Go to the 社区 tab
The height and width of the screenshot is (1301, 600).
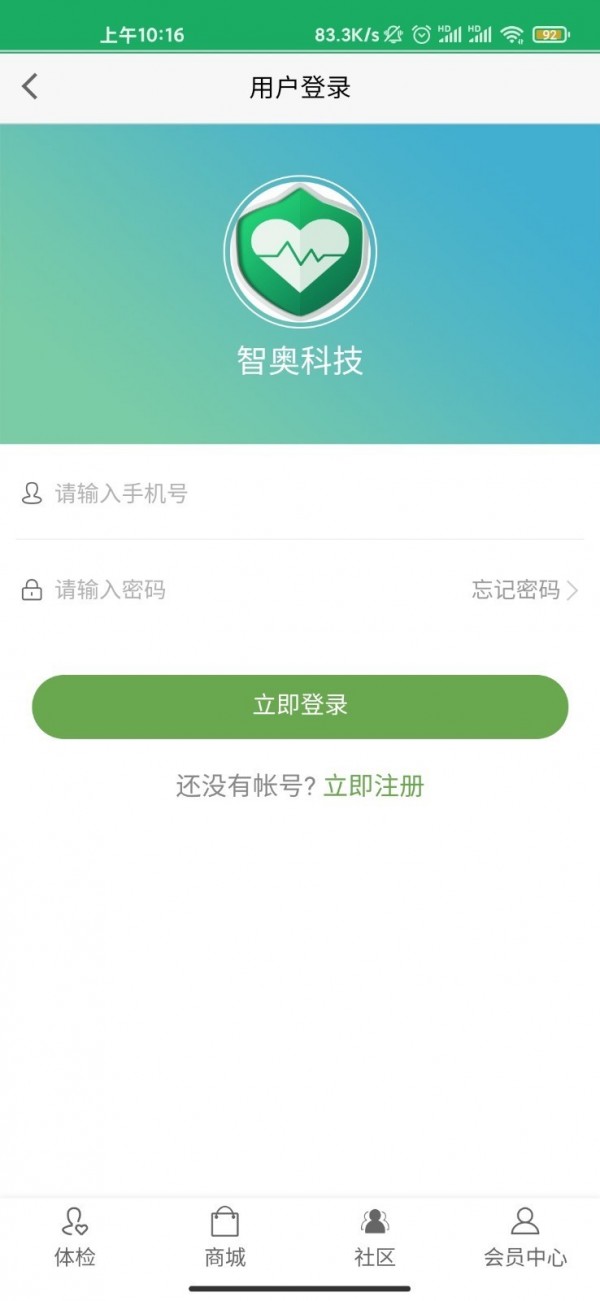pos(375,1237)
